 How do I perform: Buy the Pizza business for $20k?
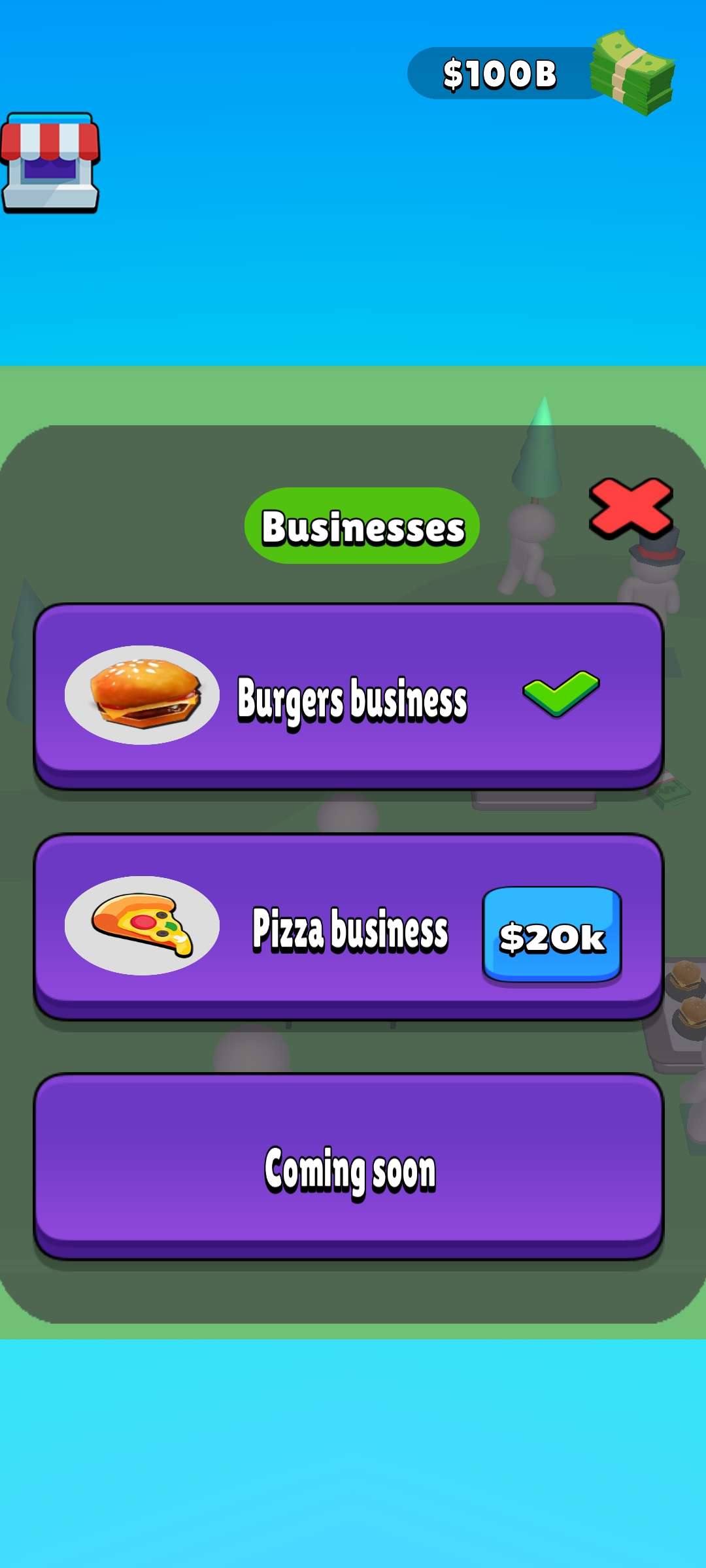point(552,934)
